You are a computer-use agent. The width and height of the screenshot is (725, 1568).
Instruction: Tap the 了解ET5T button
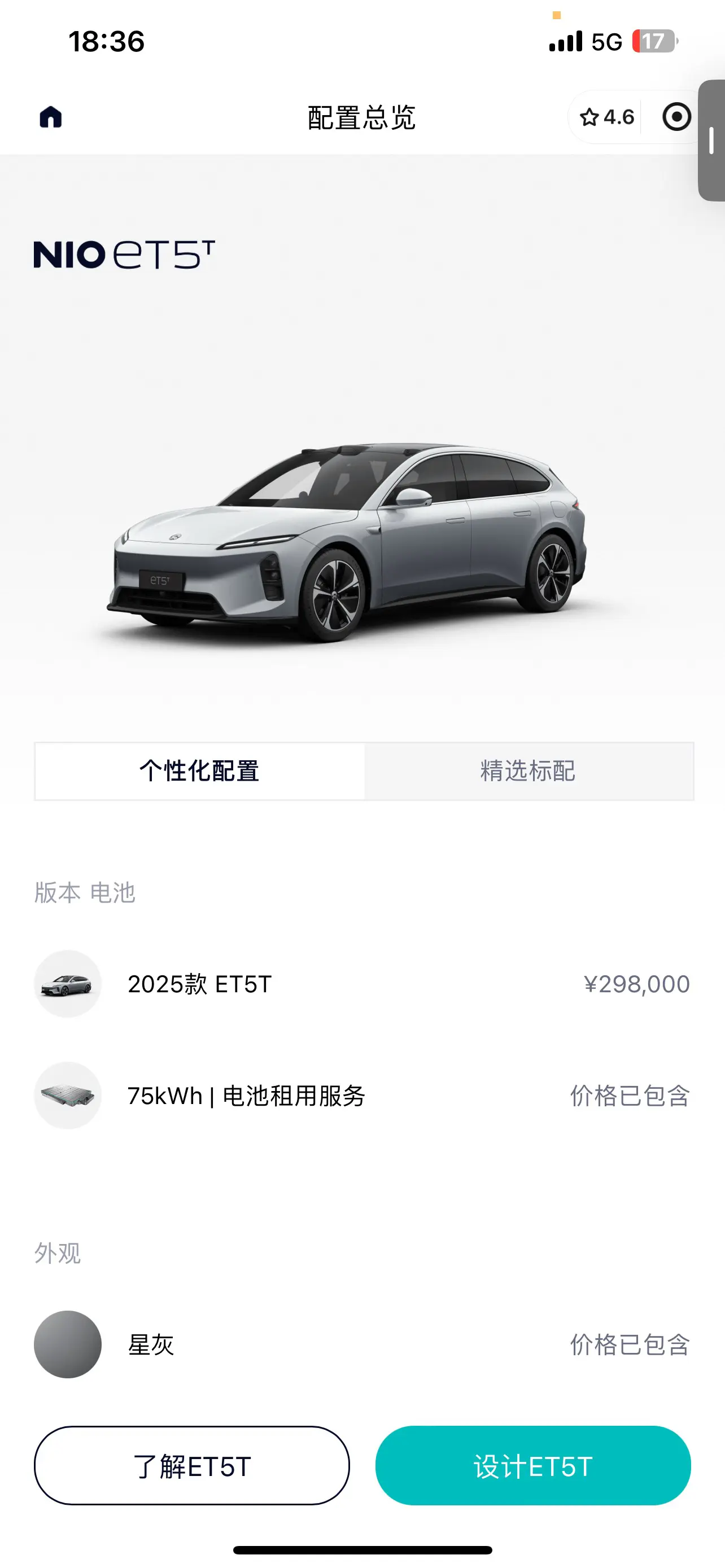click(x=192, y=1466)
